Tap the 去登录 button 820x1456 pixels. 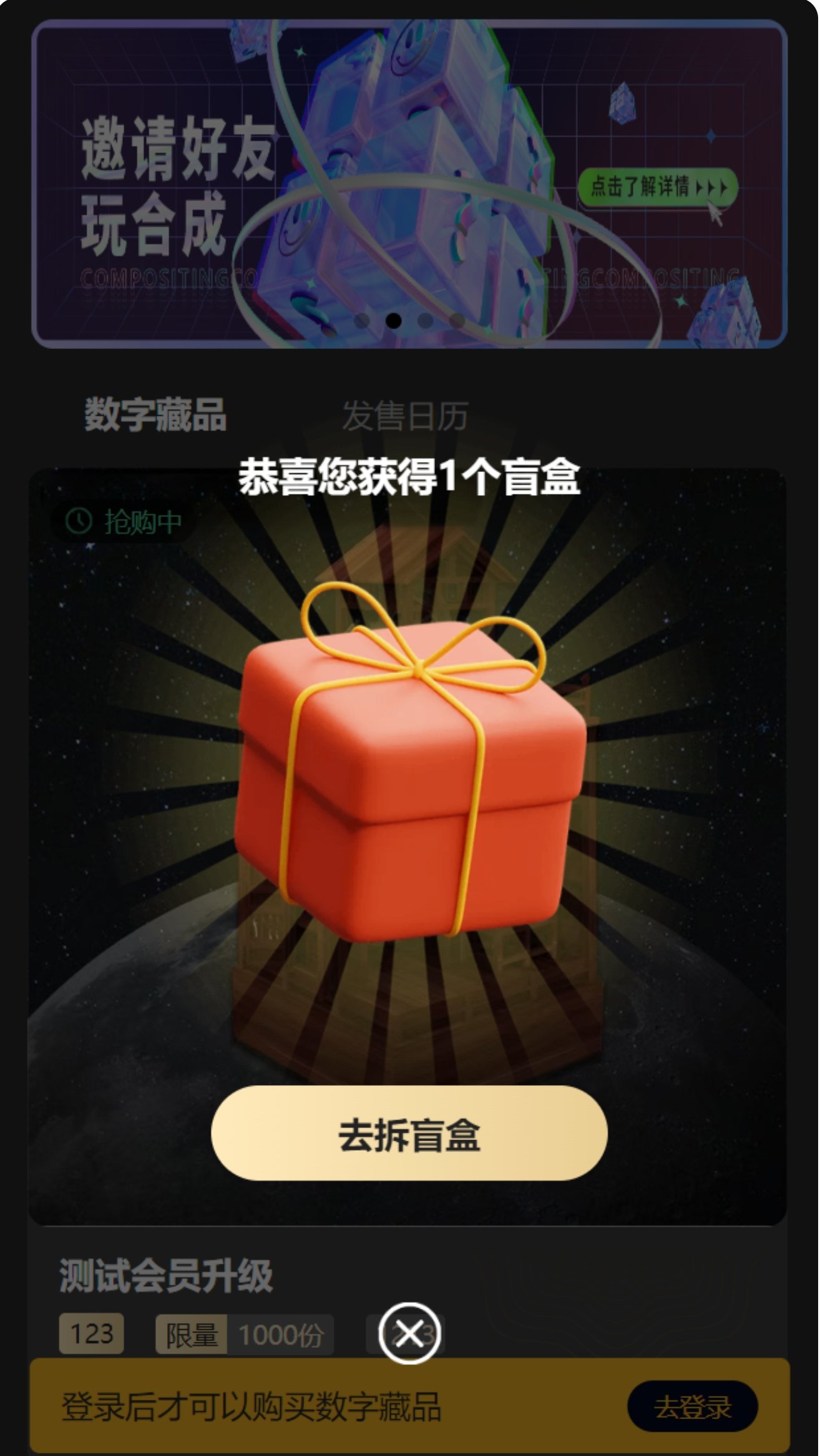point(692,1407)
